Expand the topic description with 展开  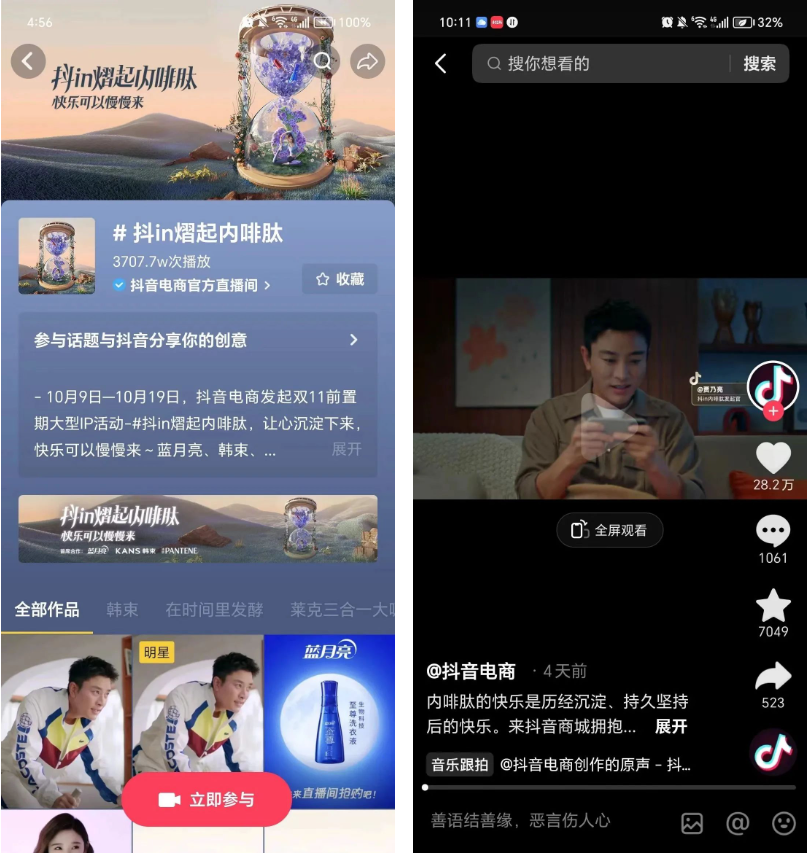(347, 449)
